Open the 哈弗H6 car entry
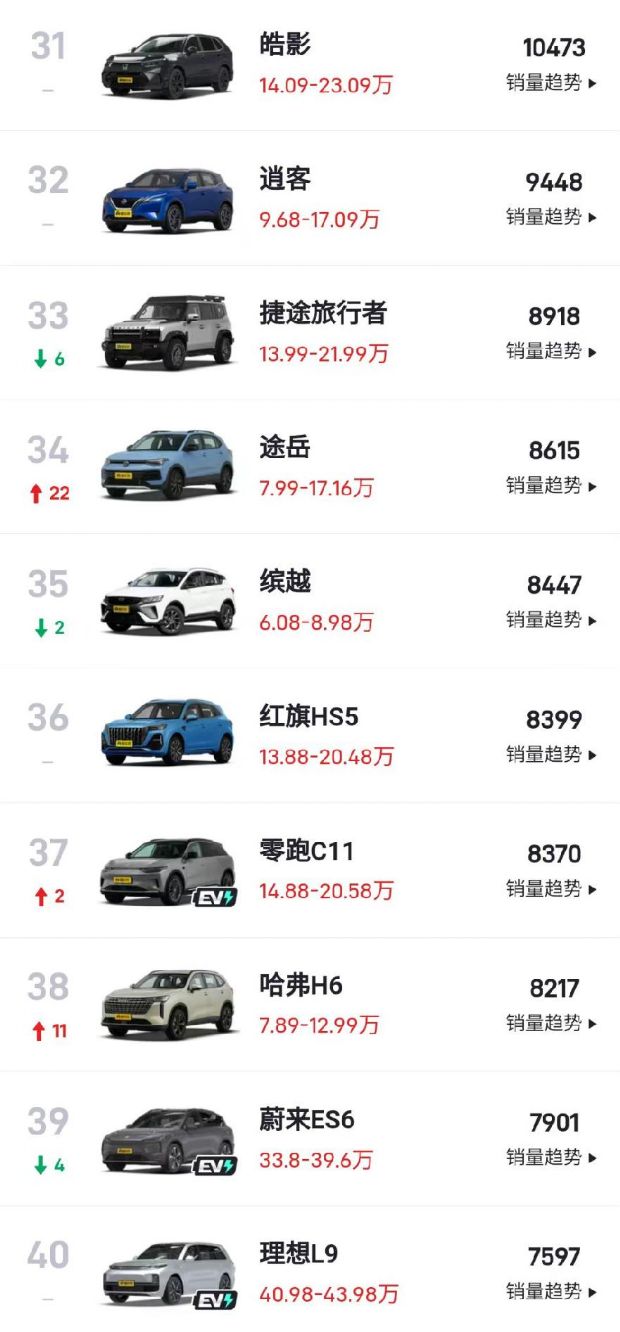This screenshot has height=1332, width=620. tap(300, 986)
